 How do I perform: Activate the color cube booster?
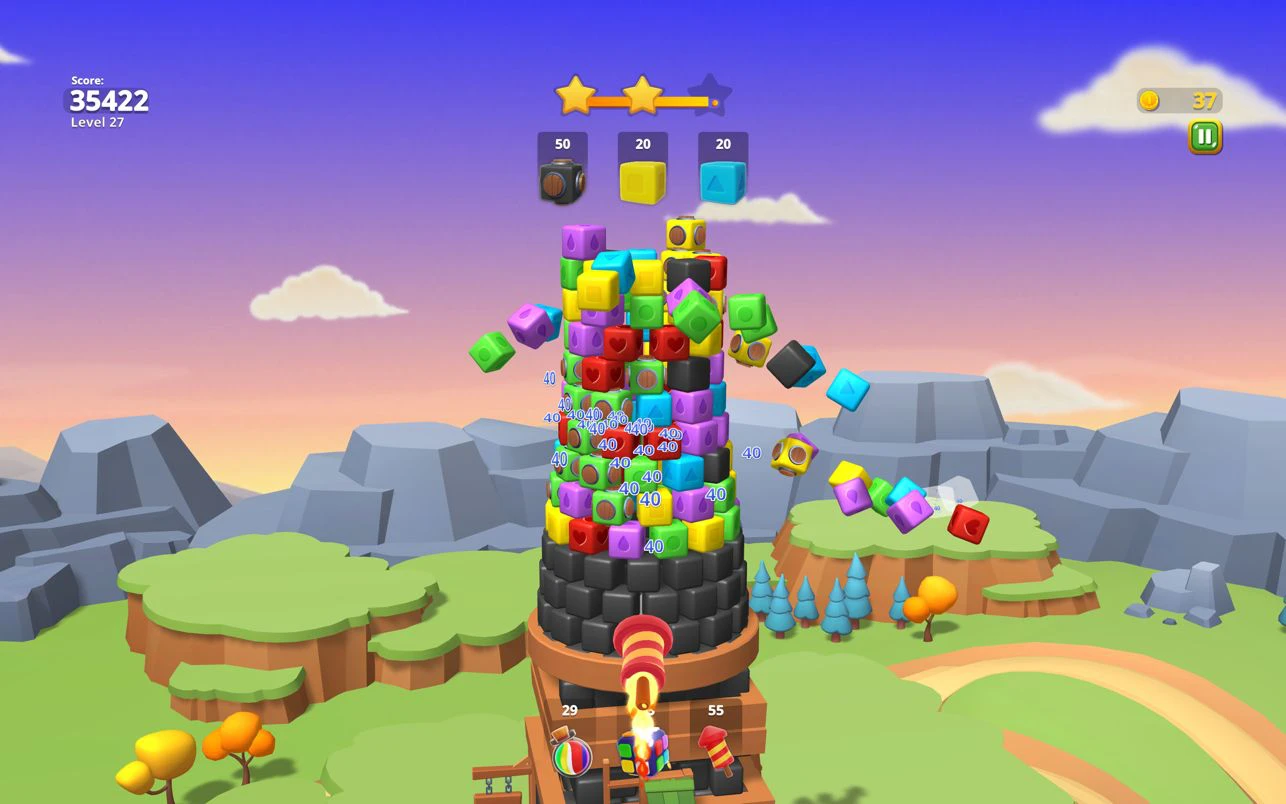(x=642, y=751)
